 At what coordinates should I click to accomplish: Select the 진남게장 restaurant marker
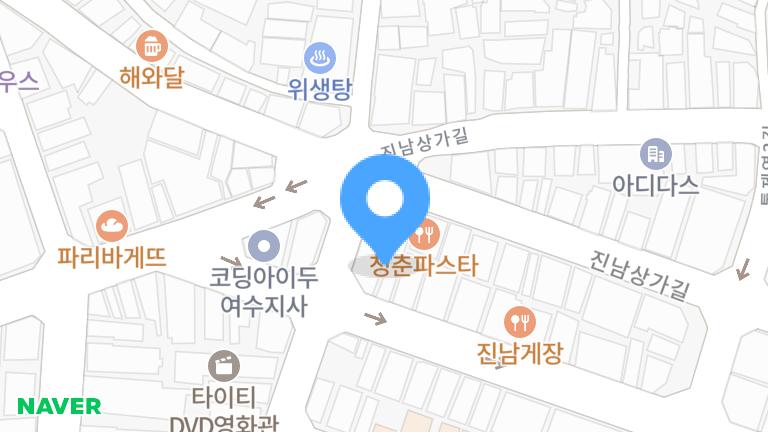520,322
